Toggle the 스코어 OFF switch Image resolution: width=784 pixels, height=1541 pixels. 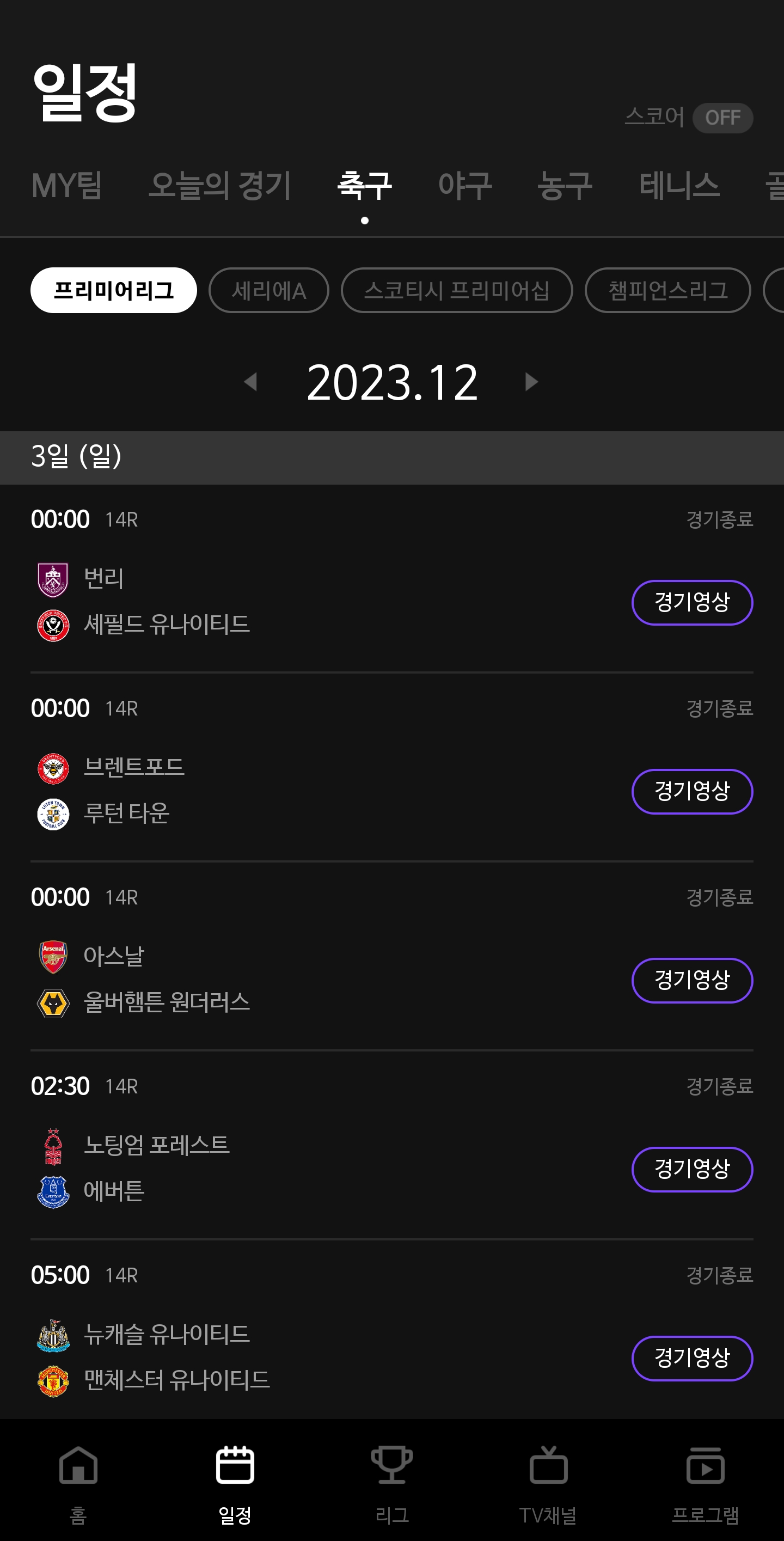coord(724,117)
